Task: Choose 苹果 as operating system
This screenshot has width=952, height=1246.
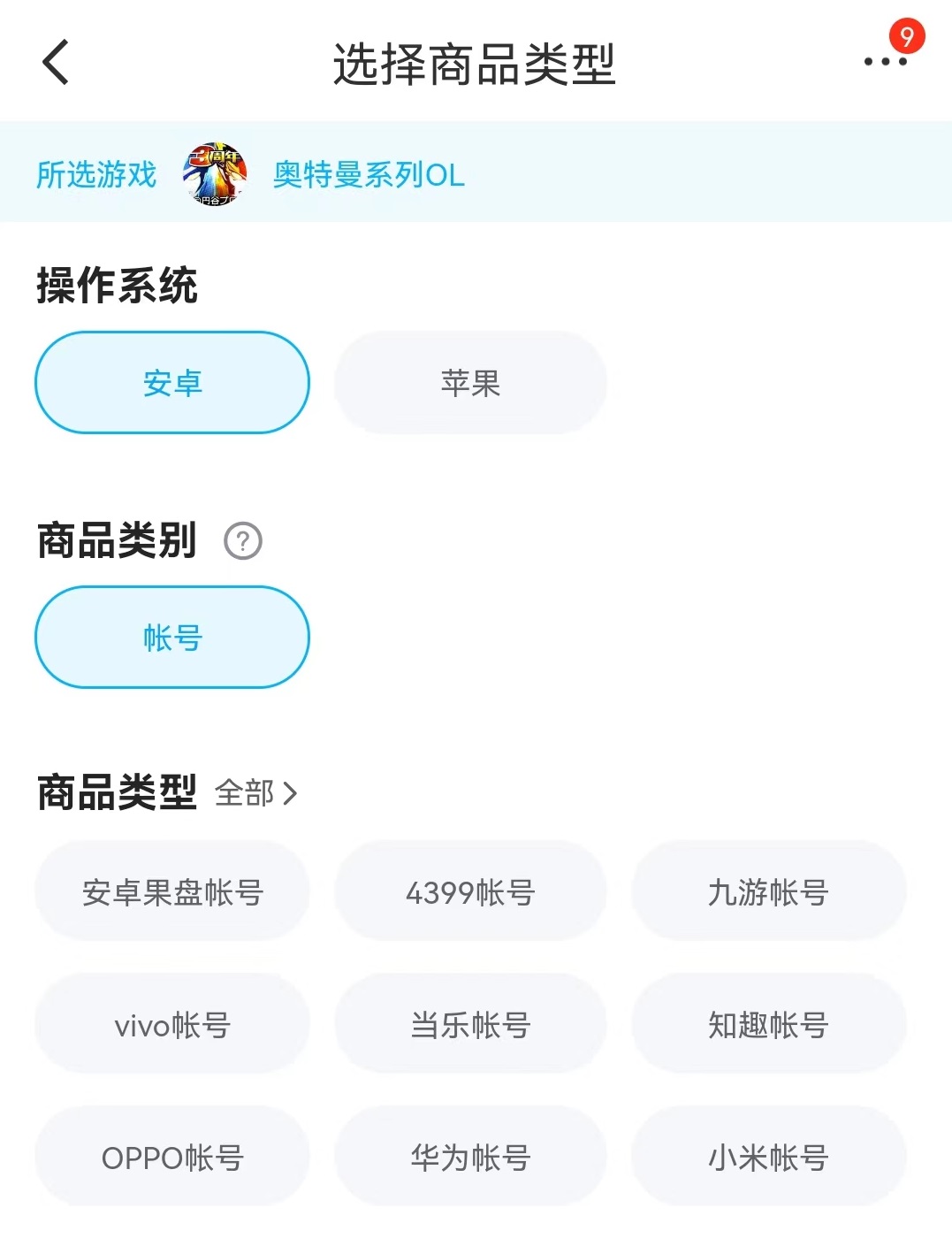Action: [470, 383]
